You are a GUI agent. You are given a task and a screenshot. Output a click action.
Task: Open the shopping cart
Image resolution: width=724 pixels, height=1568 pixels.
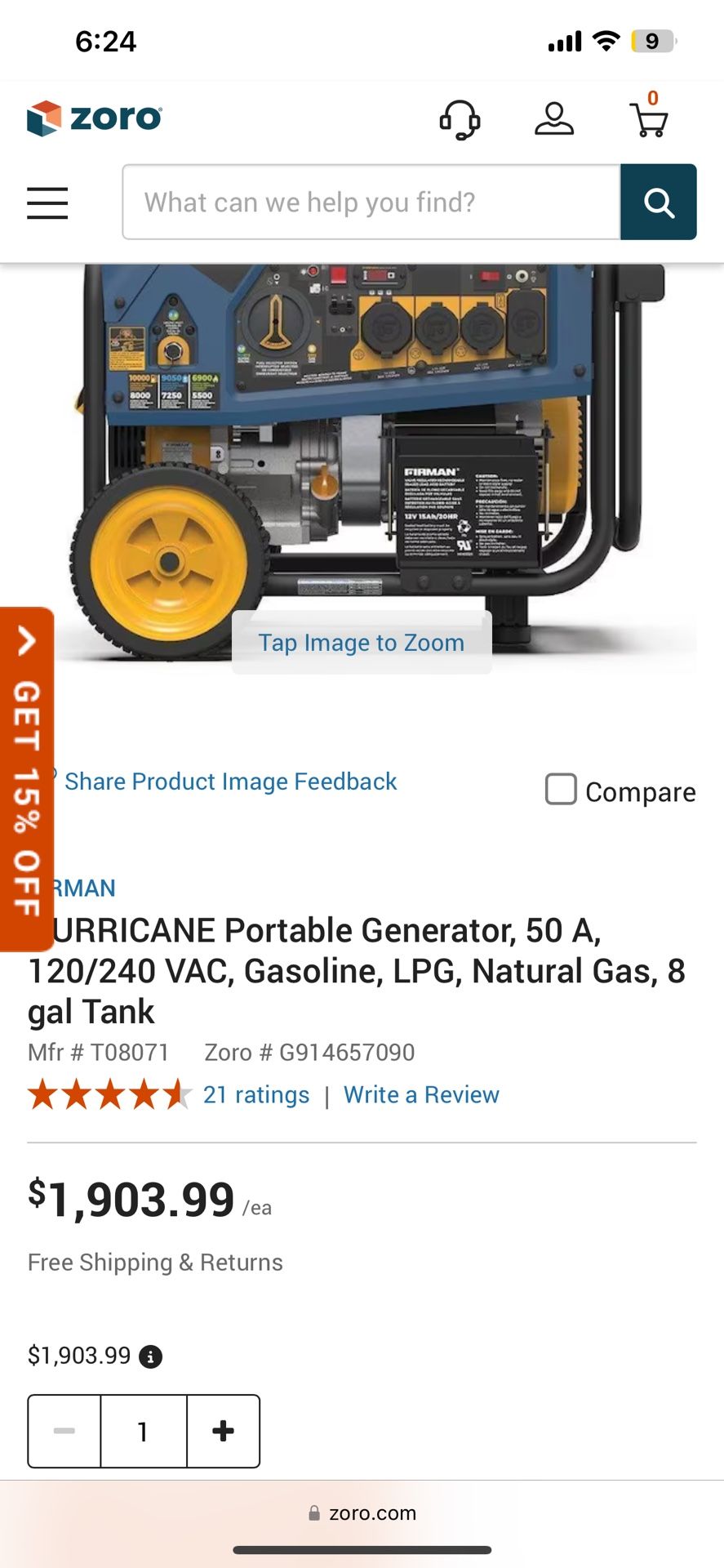649,120
